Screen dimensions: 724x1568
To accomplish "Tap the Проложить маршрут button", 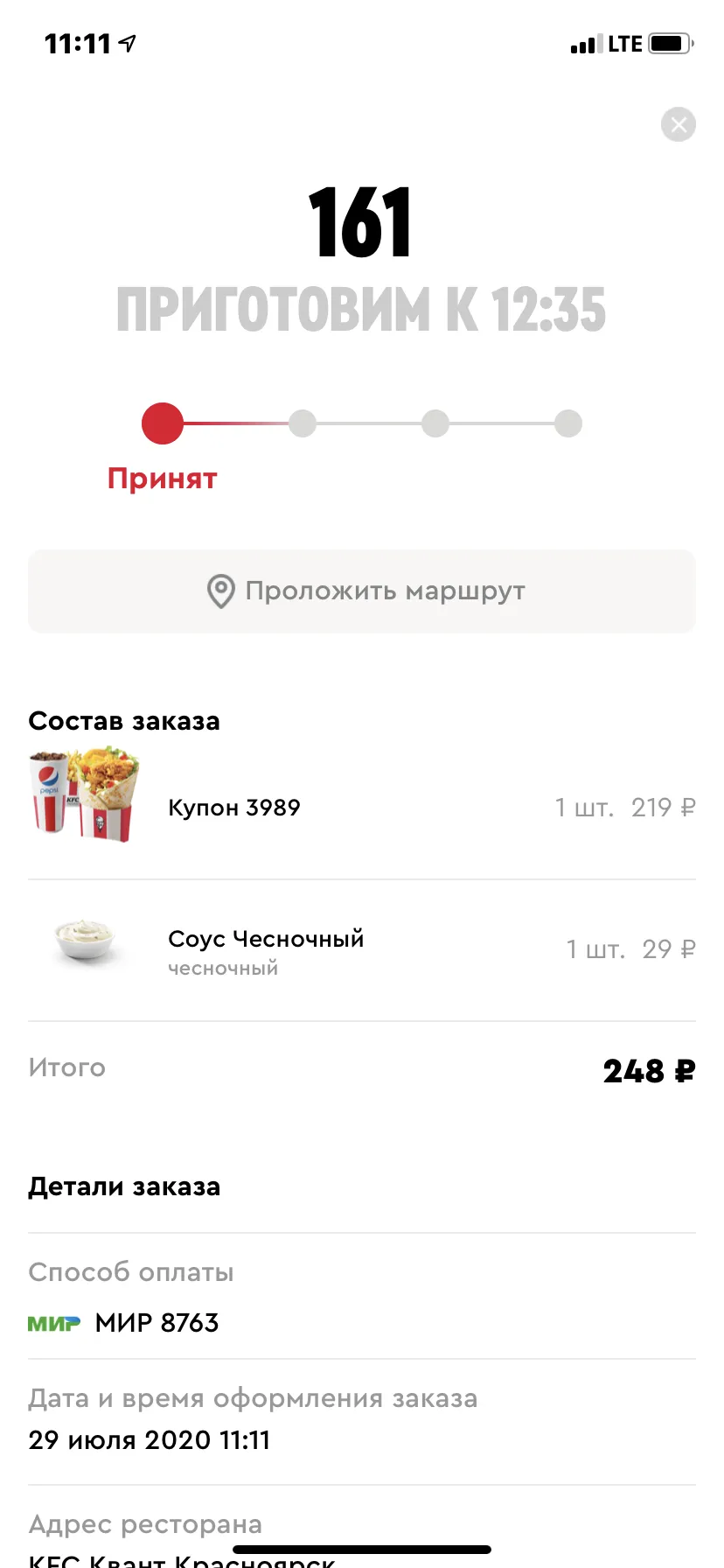I will pyautogui.click(x=362, y=591).
